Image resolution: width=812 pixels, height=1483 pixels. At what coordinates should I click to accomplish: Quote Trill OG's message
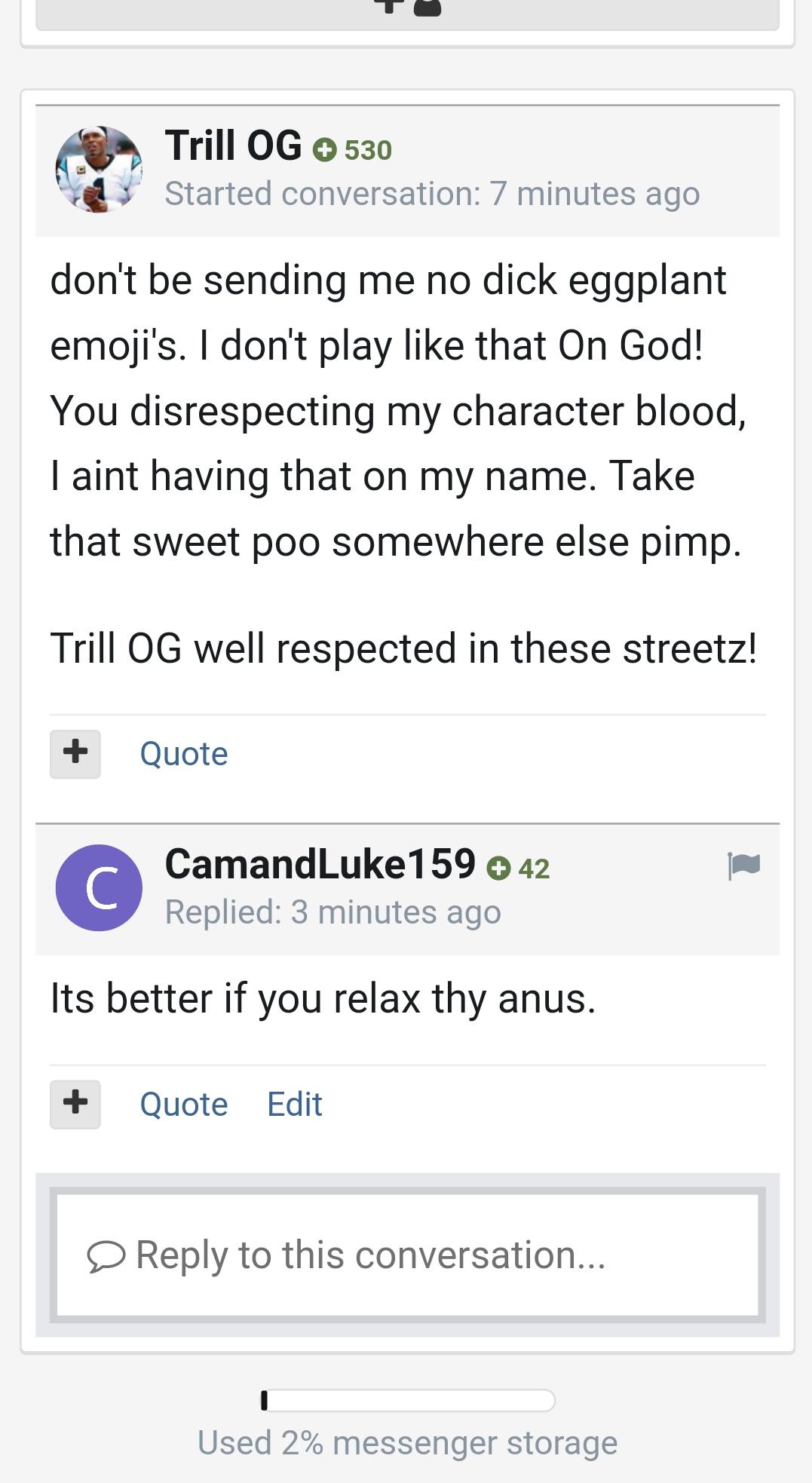(184, 754)
